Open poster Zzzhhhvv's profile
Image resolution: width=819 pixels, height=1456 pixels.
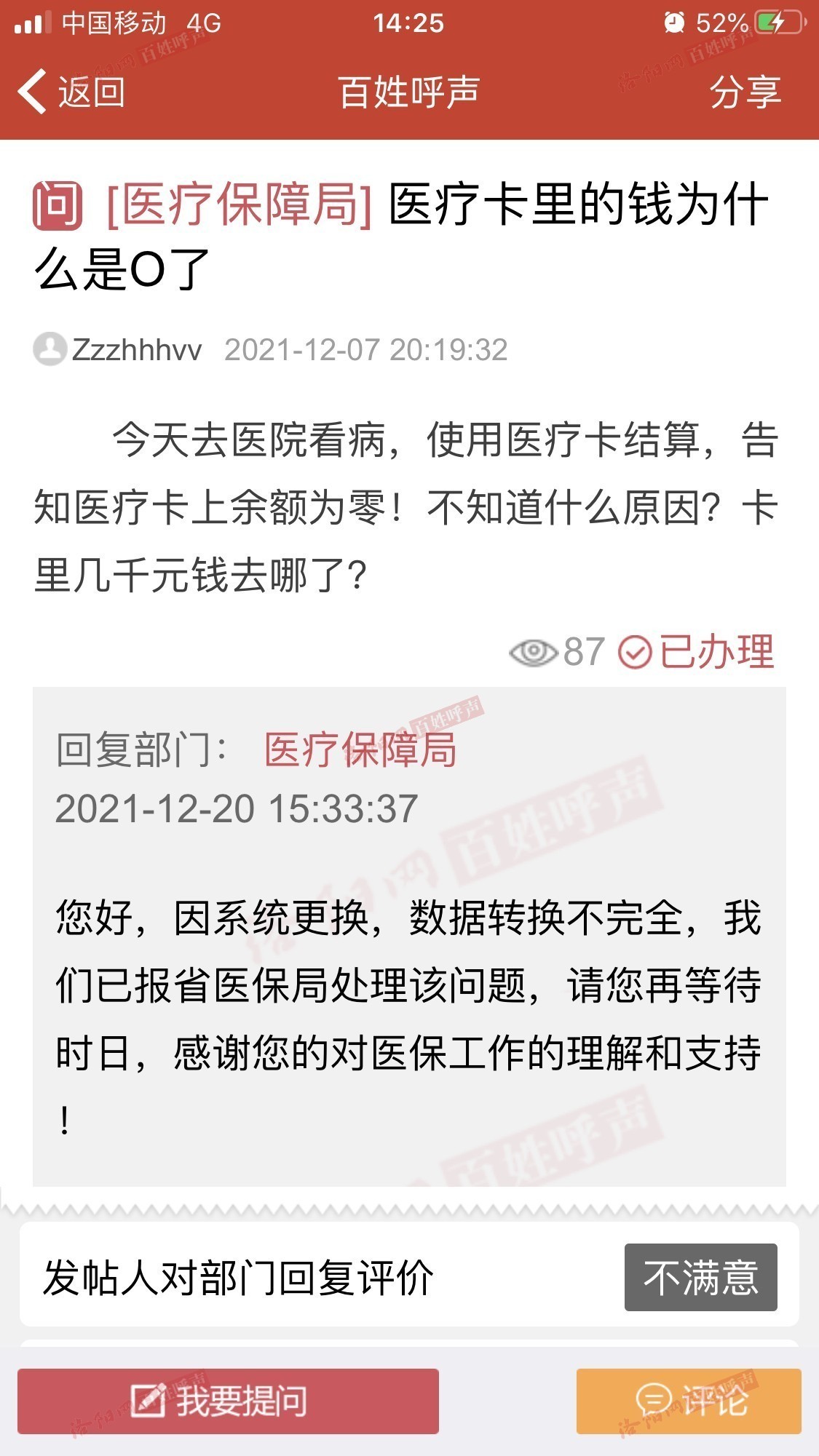click(x=117, y=349)
